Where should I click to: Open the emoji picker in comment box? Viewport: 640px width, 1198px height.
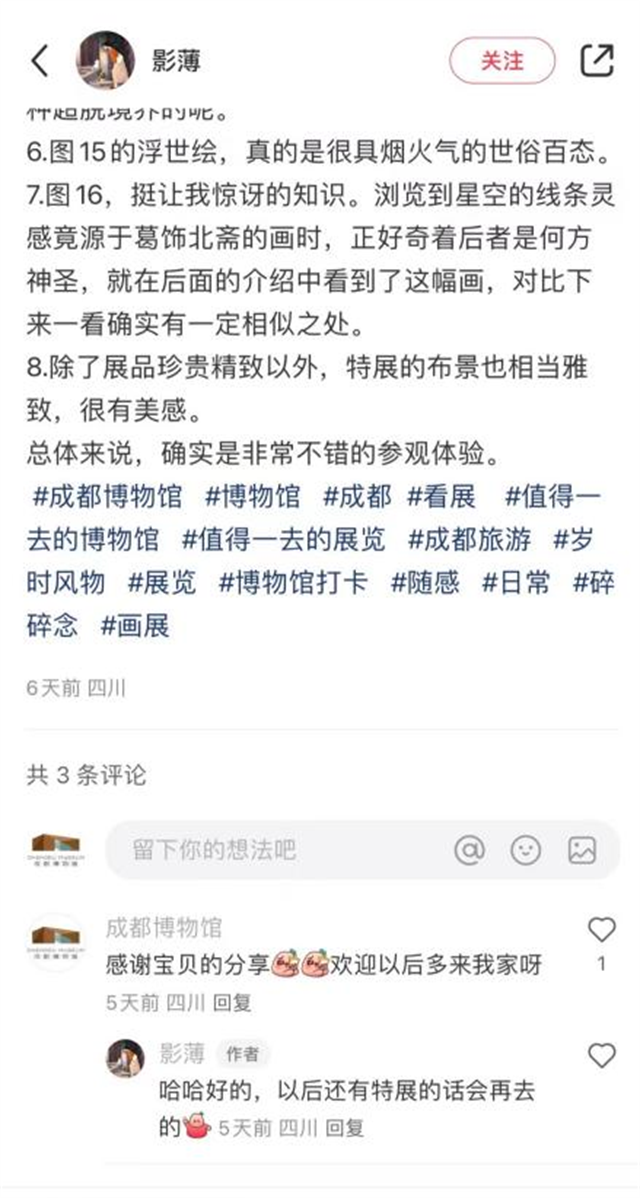pos(525,851)
